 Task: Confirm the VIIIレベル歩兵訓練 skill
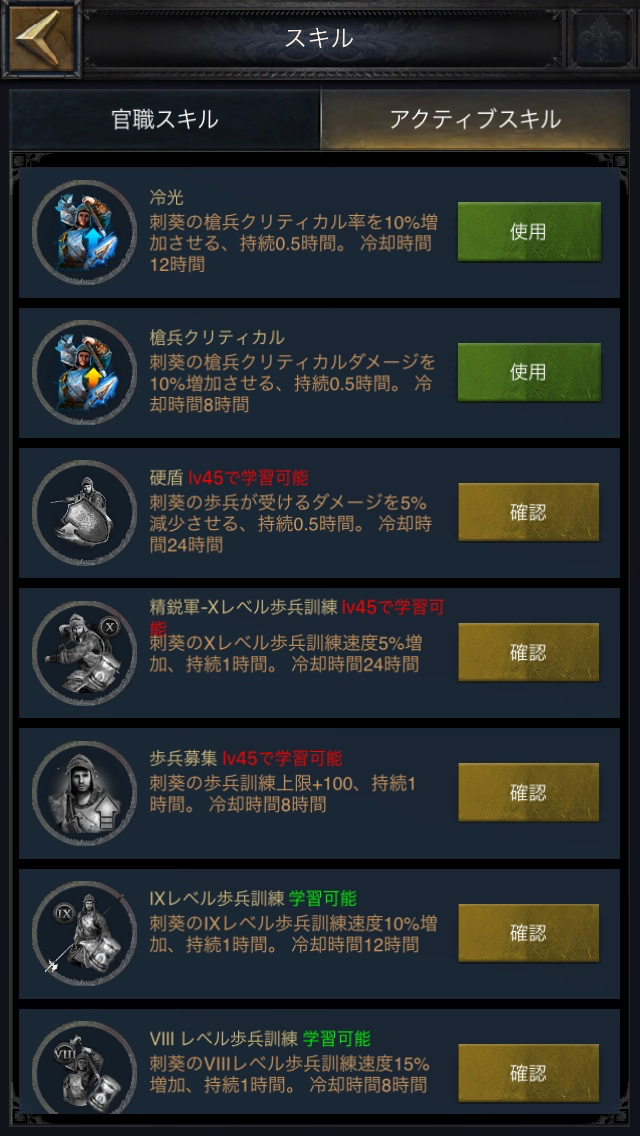coord(529,1073)
